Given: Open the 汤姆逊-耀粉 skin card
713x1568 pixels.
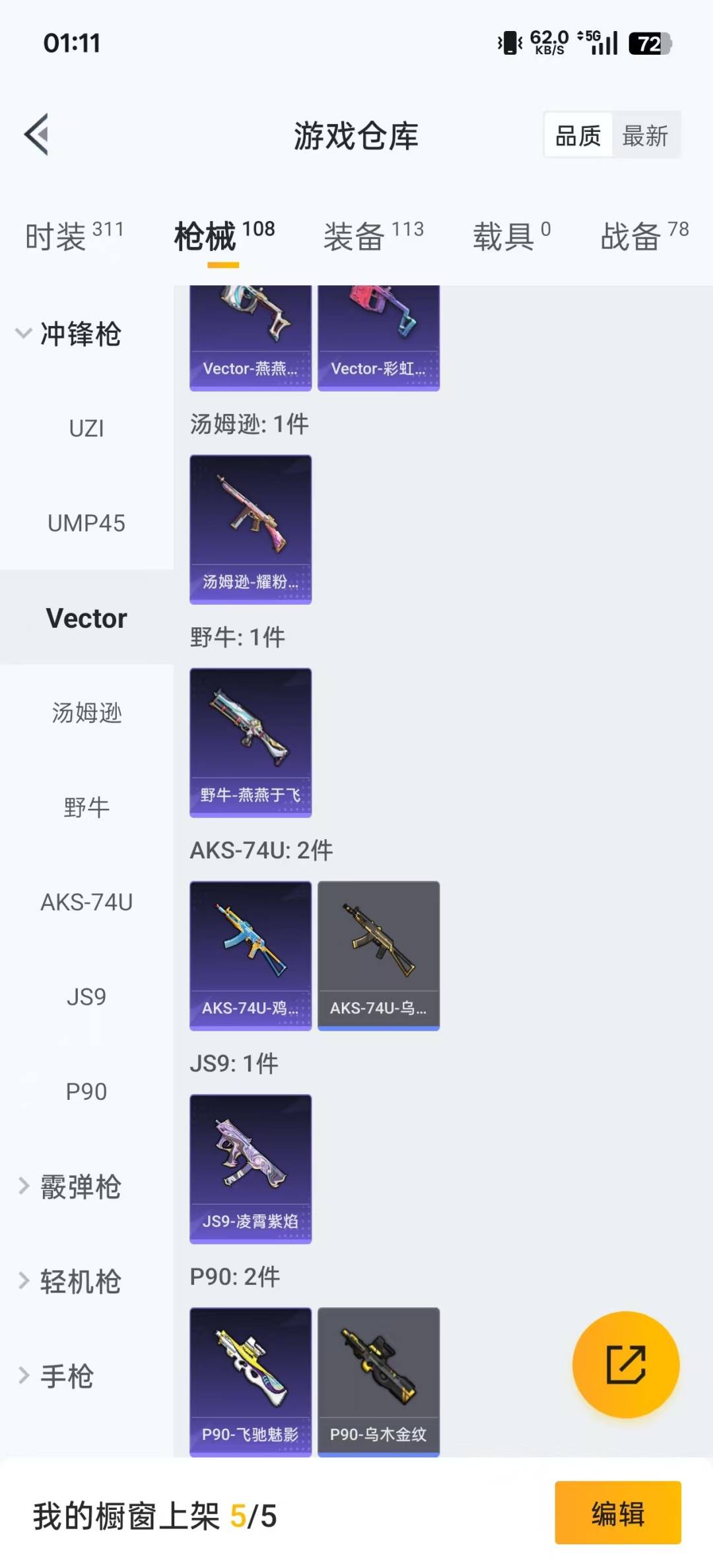Looking at the screenshot, I should [250, 529].
